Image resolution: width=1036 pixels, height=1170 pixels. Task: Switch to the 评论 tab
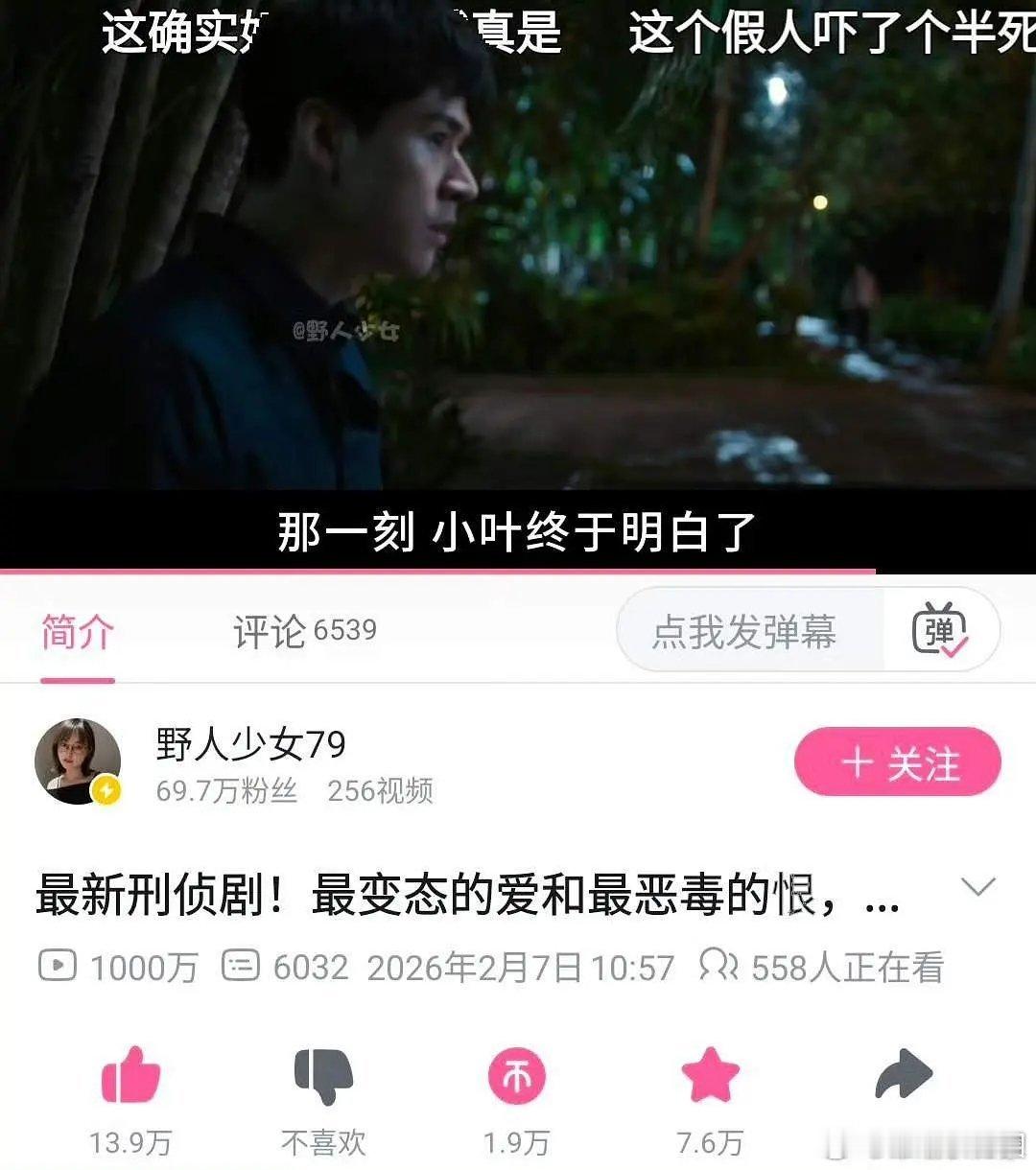pos(304,630)
